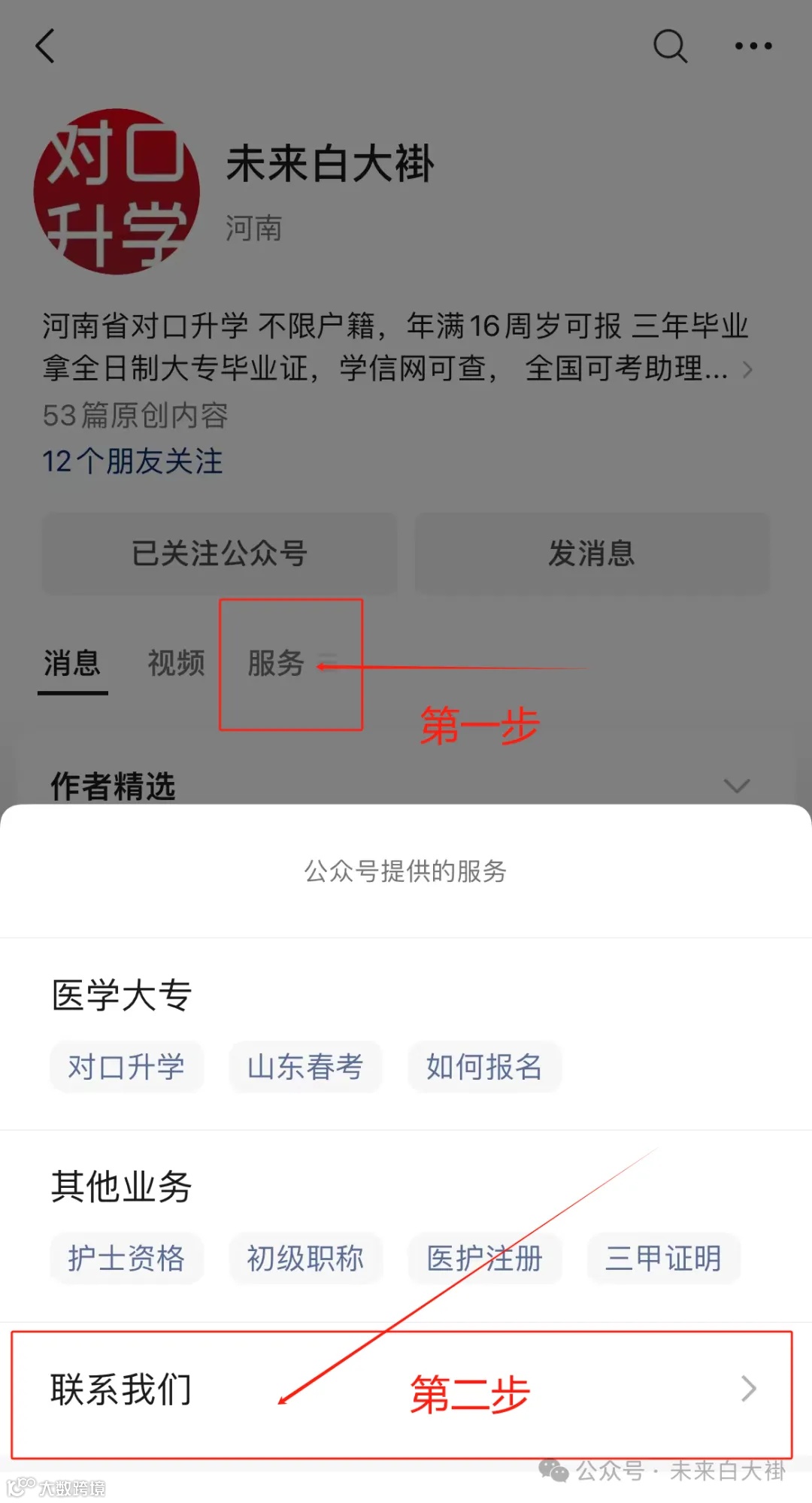The height and width of the screenshot is (1503, 812).
Task: Select the 医护注册 service option
Action: coord(483,1259)
